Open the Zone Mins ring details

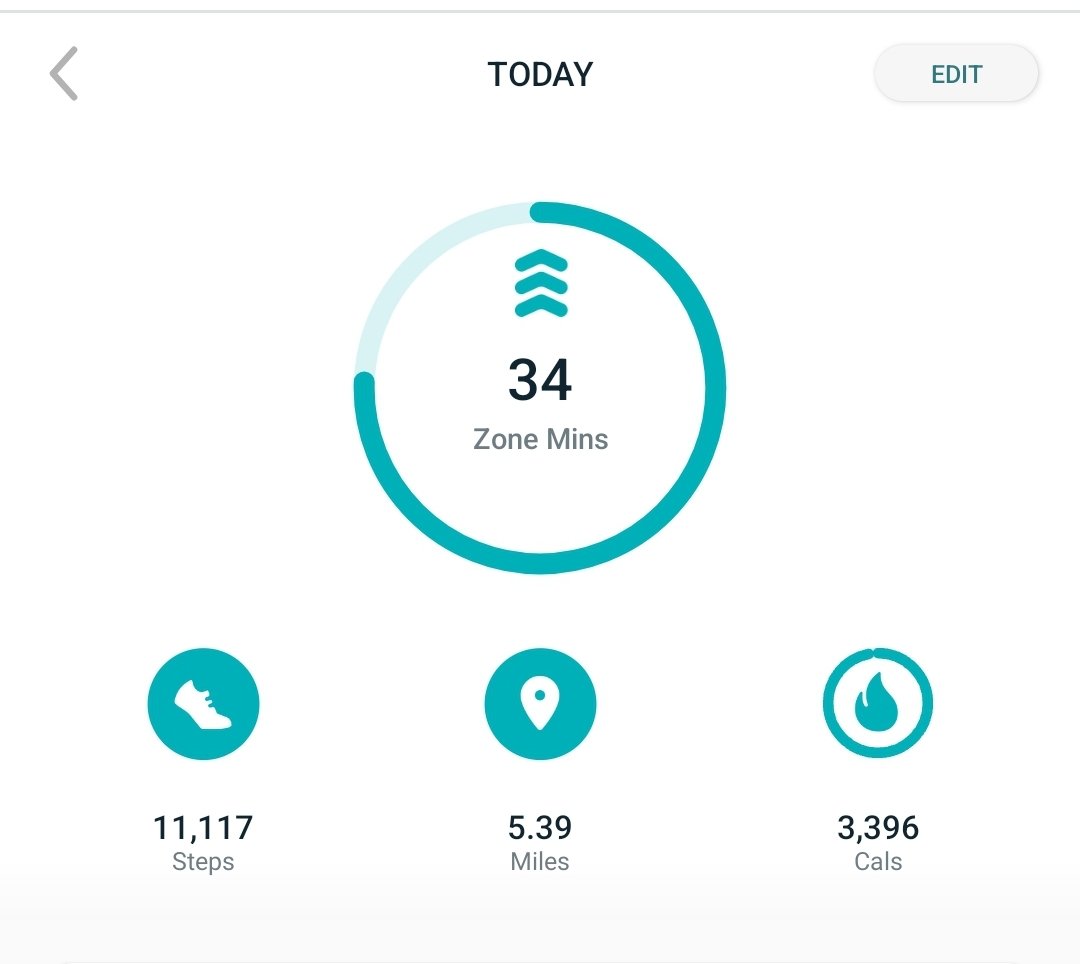pyautogui.click(x=540, y=388)
